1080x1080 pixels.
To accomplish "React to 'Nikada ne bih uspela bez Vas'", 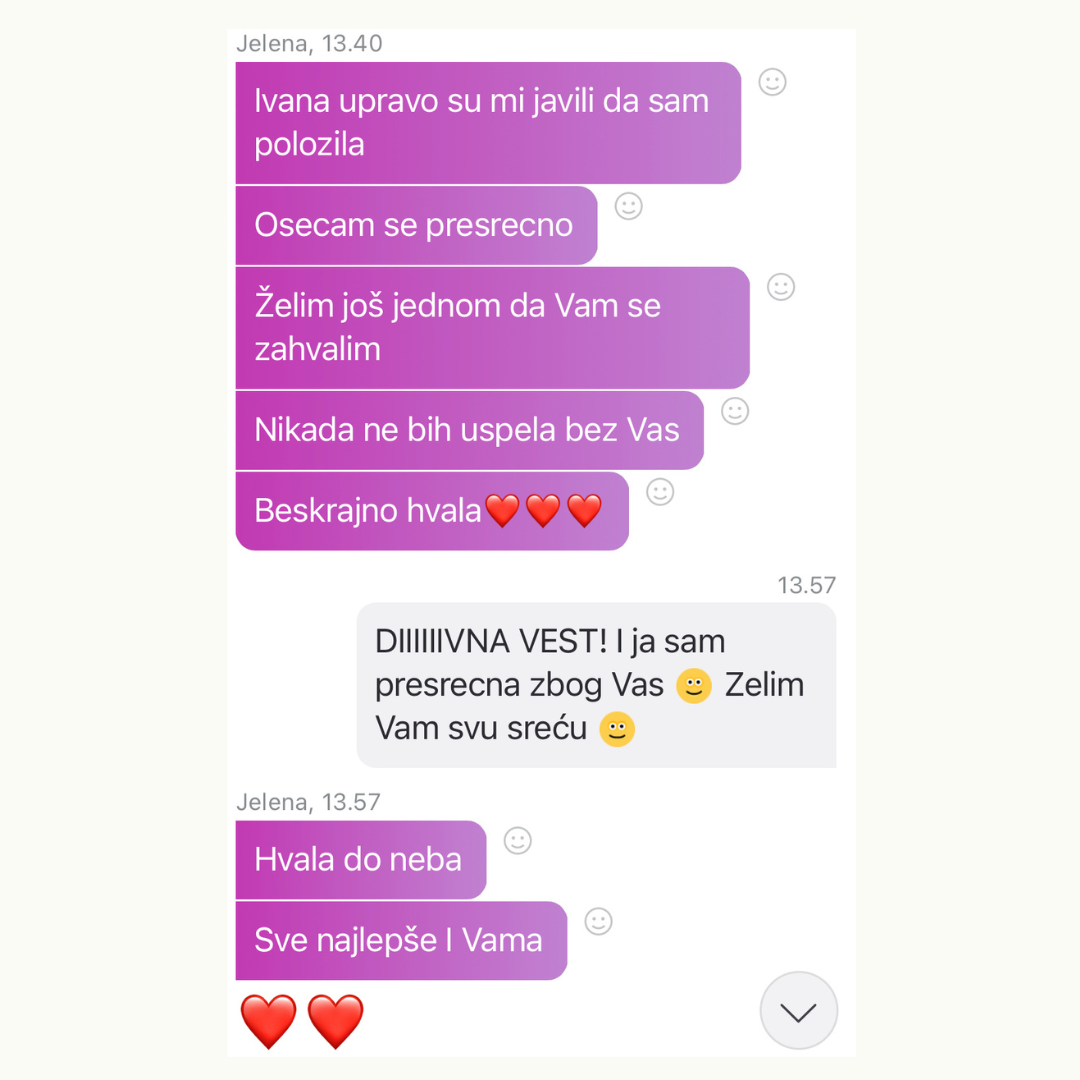I will click(735, 411).
